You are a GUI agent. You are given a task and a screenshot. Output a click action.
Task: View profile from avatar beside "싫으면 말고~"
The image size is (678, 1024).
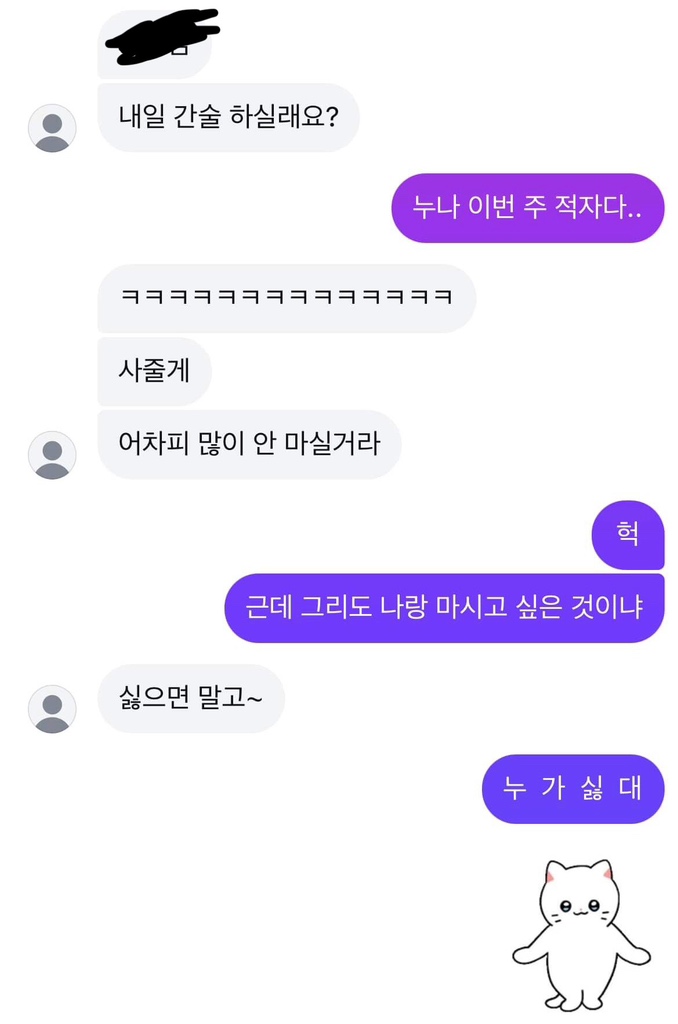52,709
